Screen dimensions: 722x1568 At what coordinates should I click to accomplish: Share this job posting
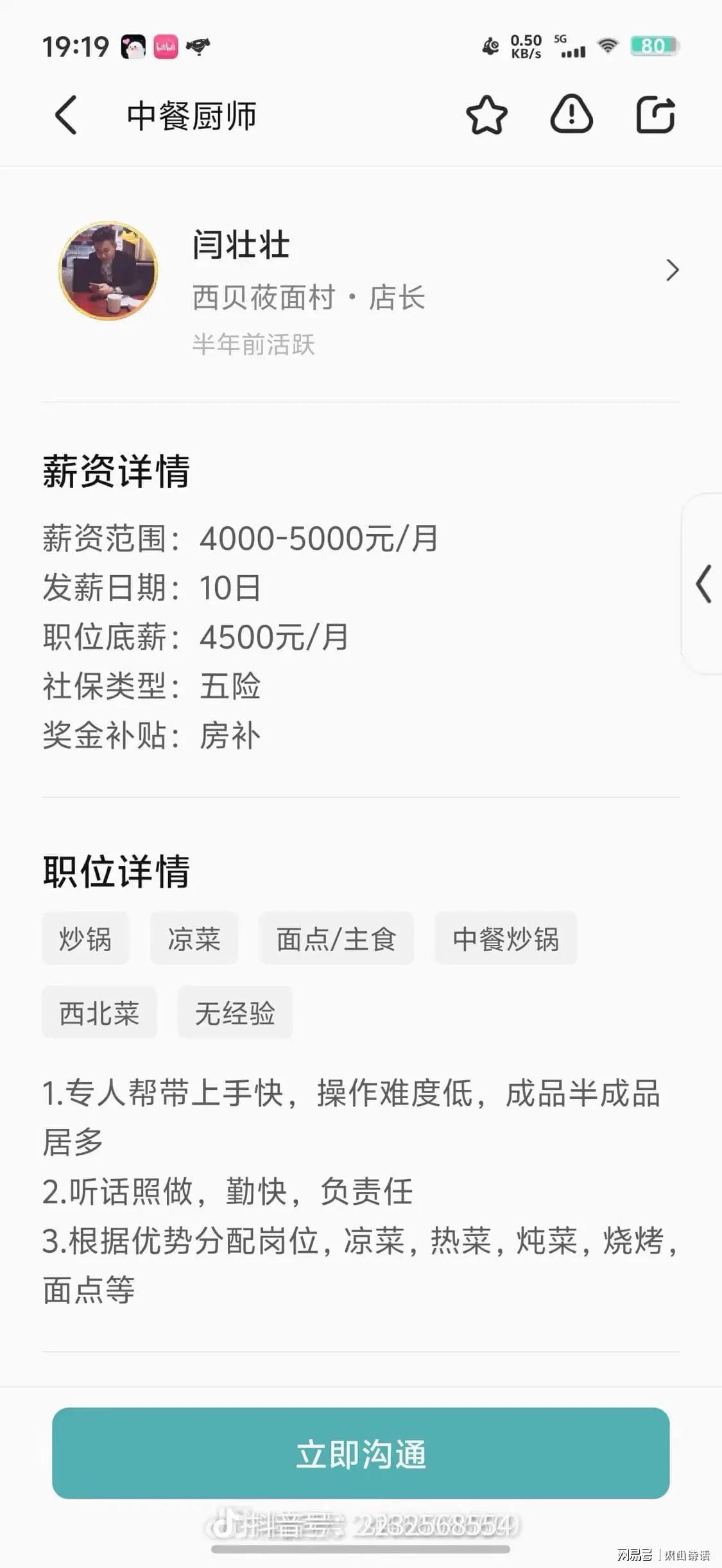pos(655,116)
